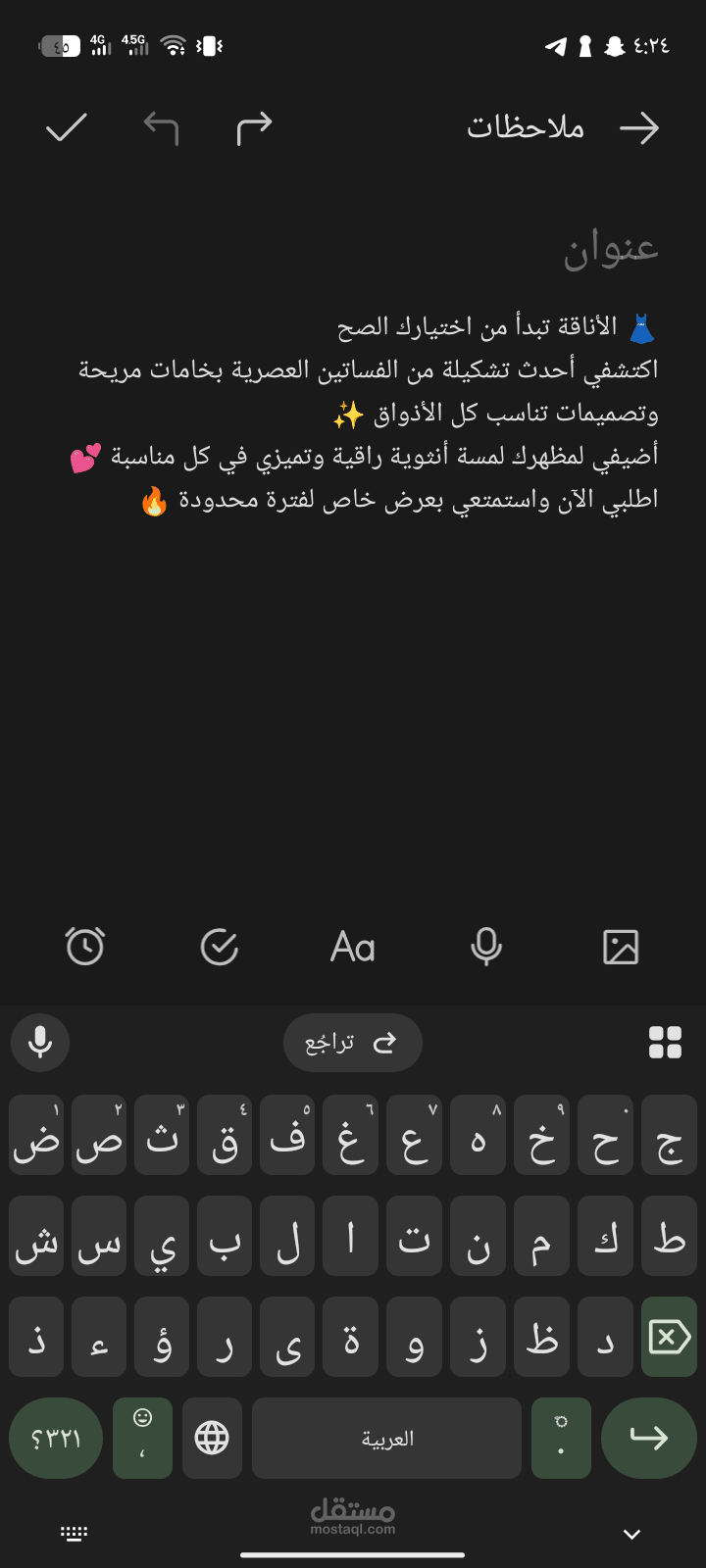Add a checklist with the checkmark circle icon

coord(220,947)
